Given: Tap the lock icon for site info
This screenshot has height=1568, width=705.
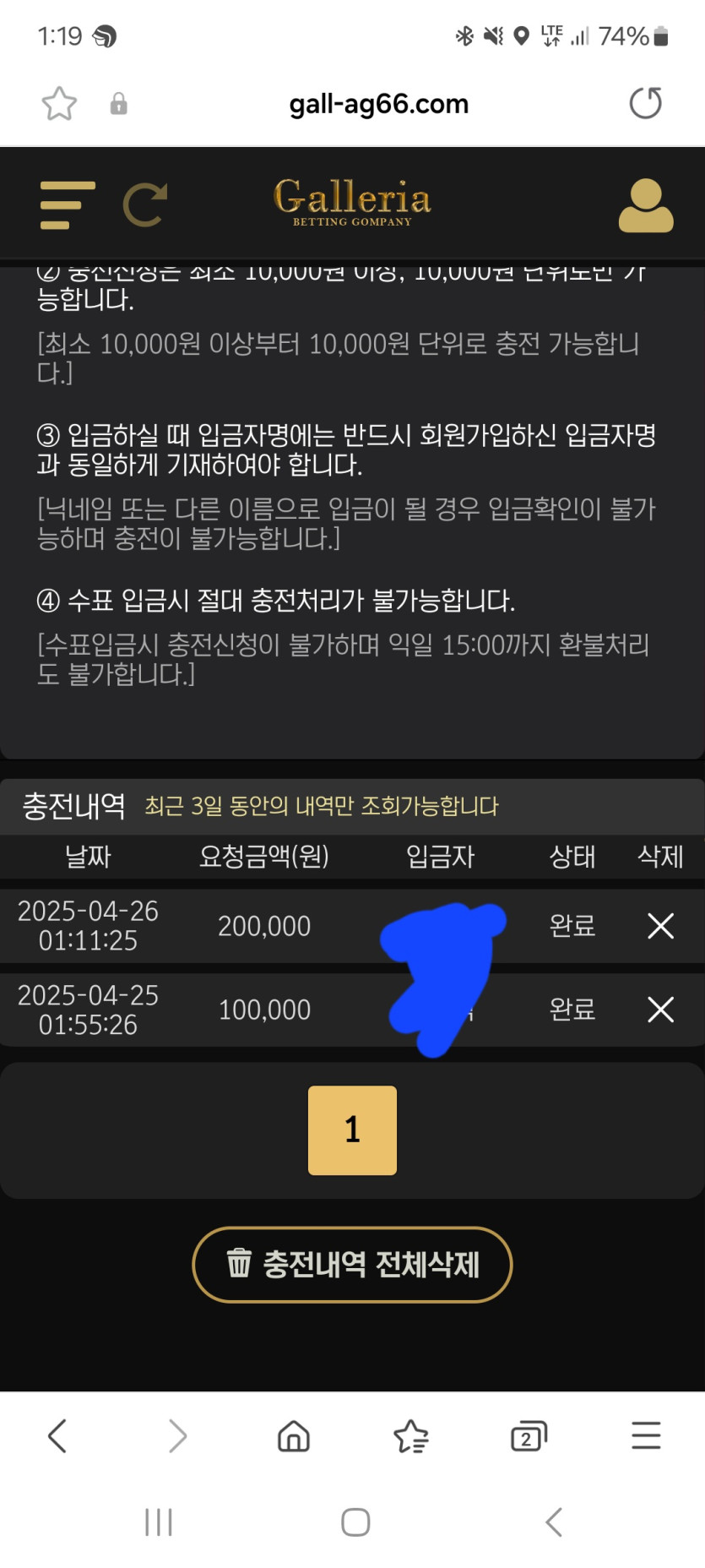Looking at the screenshot, I should point(119,104).
